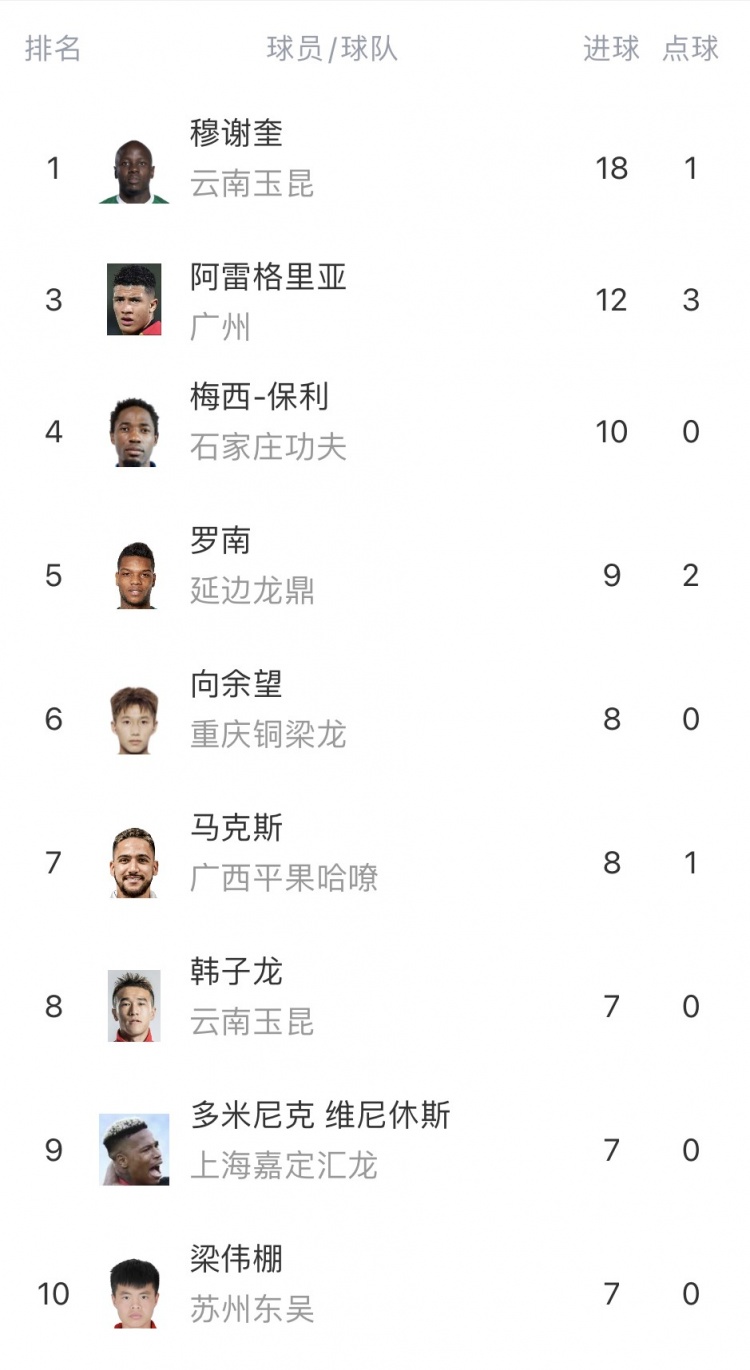View 梅西-保利 from 石家庄功夫

pyautogui.click(x=259, y=398)
